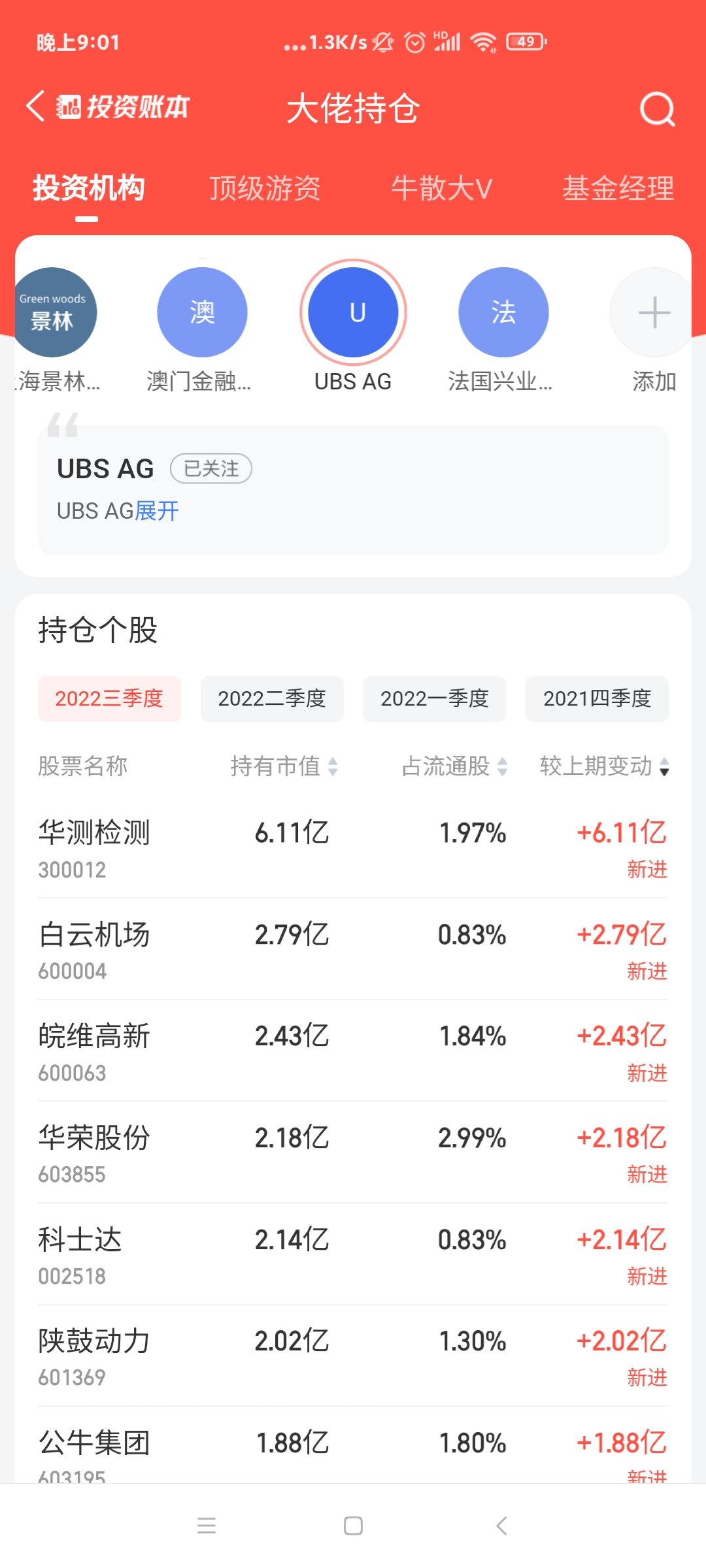This screenshot has height=1568, width=706.
Task: Sort by 占流通股 column
Action: click(x=454, y=766)
